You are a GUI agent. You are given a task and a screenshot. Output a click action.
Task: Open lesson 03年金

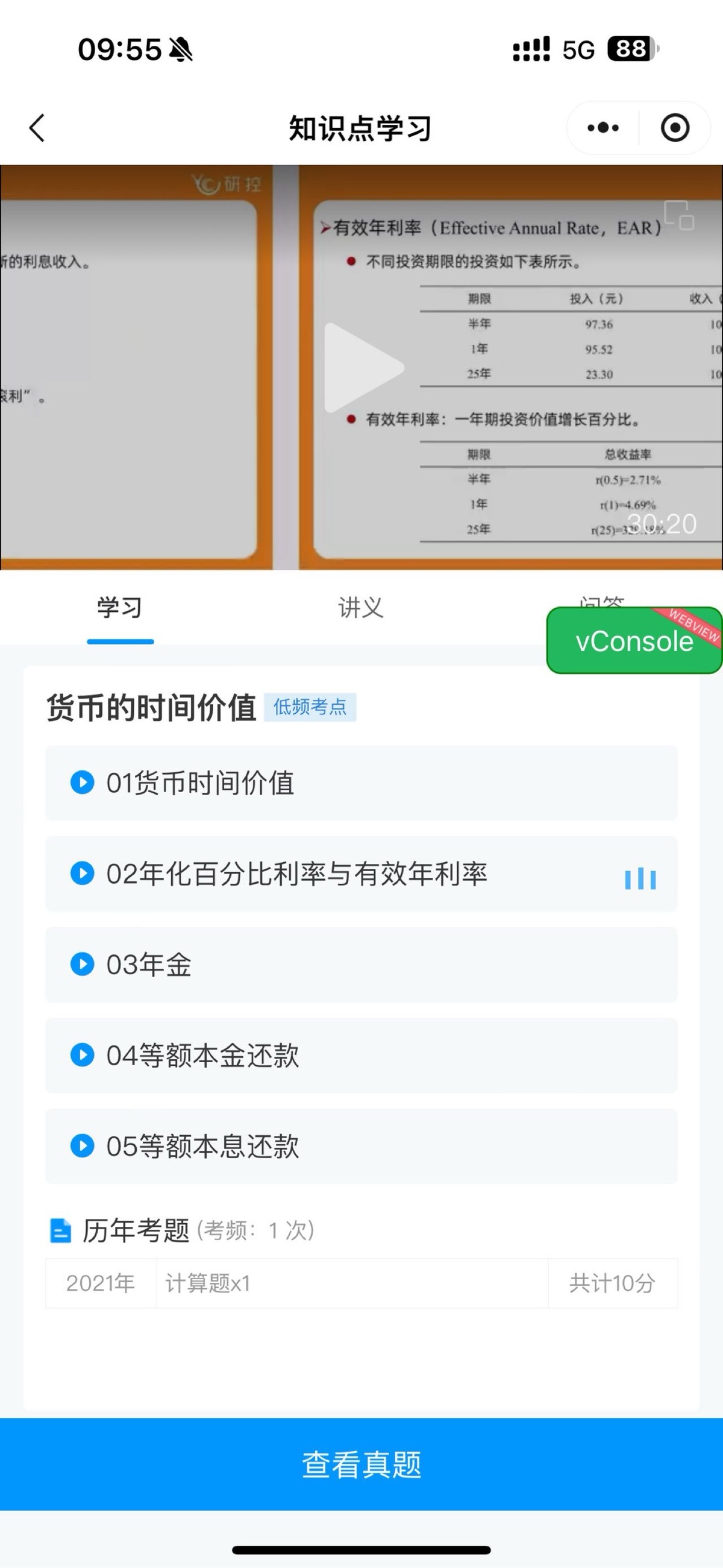(x=361, y=964)
